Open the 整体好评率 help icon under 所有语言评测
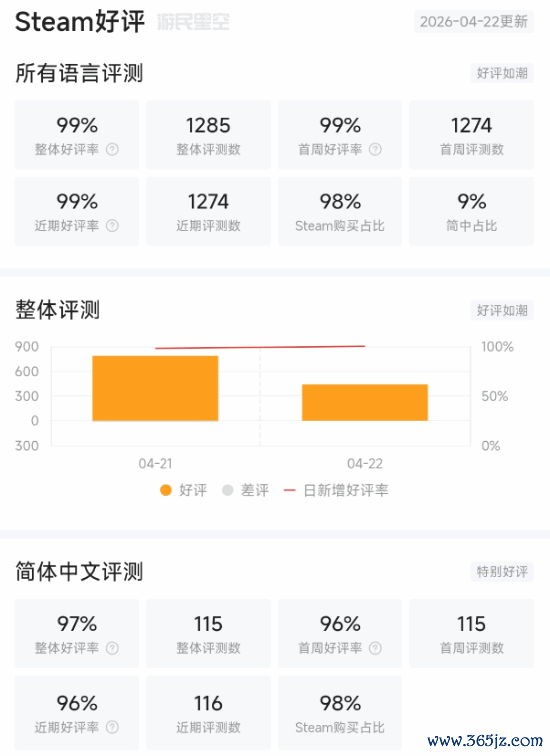This screenshot has height=756, width=550. [x=112, y=149]
